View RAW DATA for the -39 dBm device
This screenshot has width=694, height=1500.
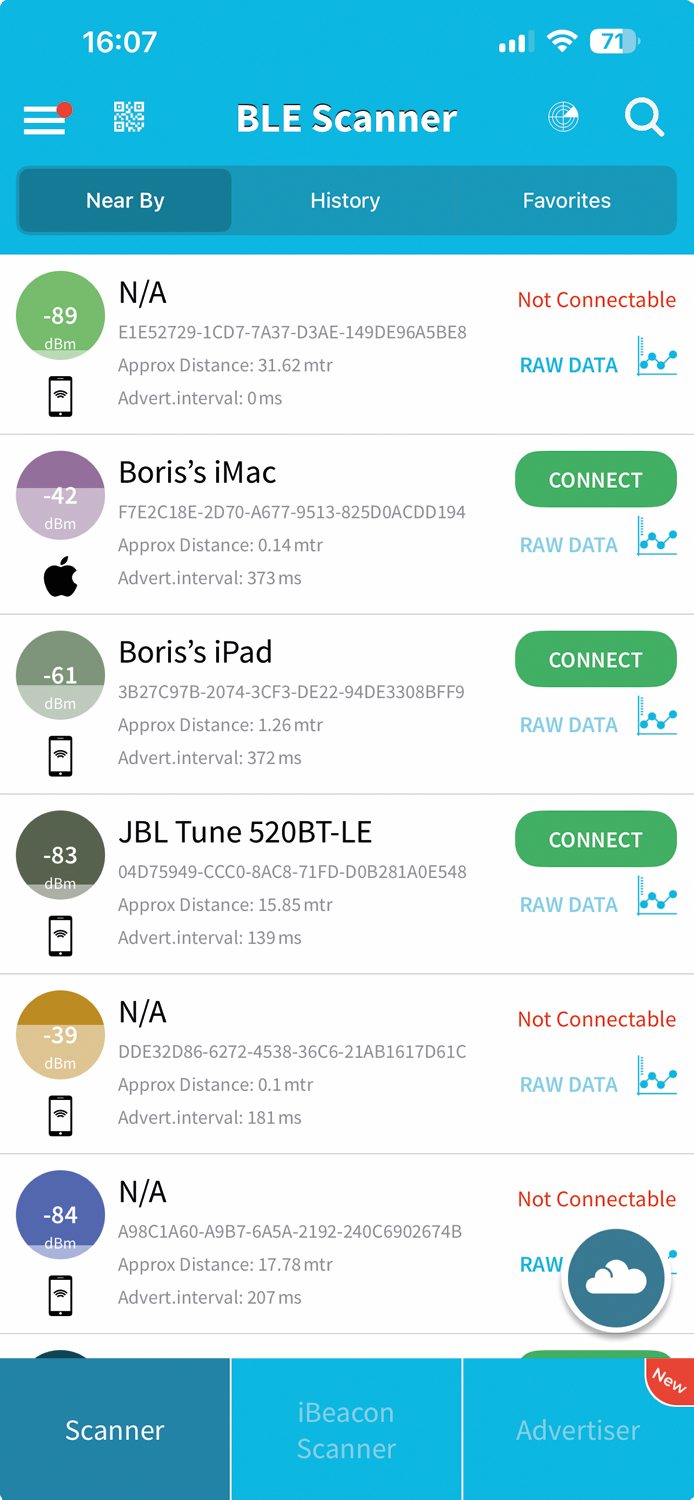coord(569,1085)
